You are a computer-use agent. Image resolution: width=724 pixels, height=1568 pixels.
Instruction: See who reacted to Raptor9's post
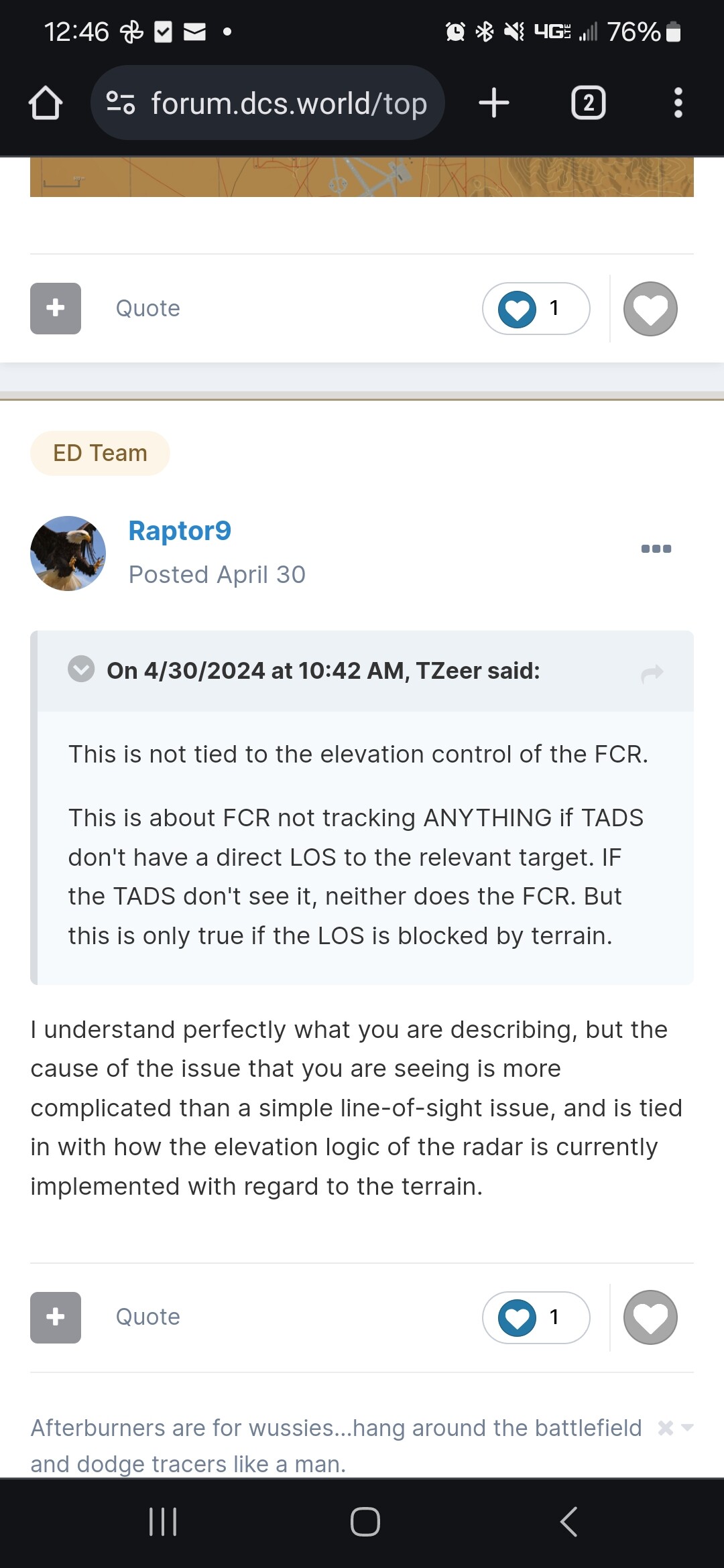pos(536,1317)
